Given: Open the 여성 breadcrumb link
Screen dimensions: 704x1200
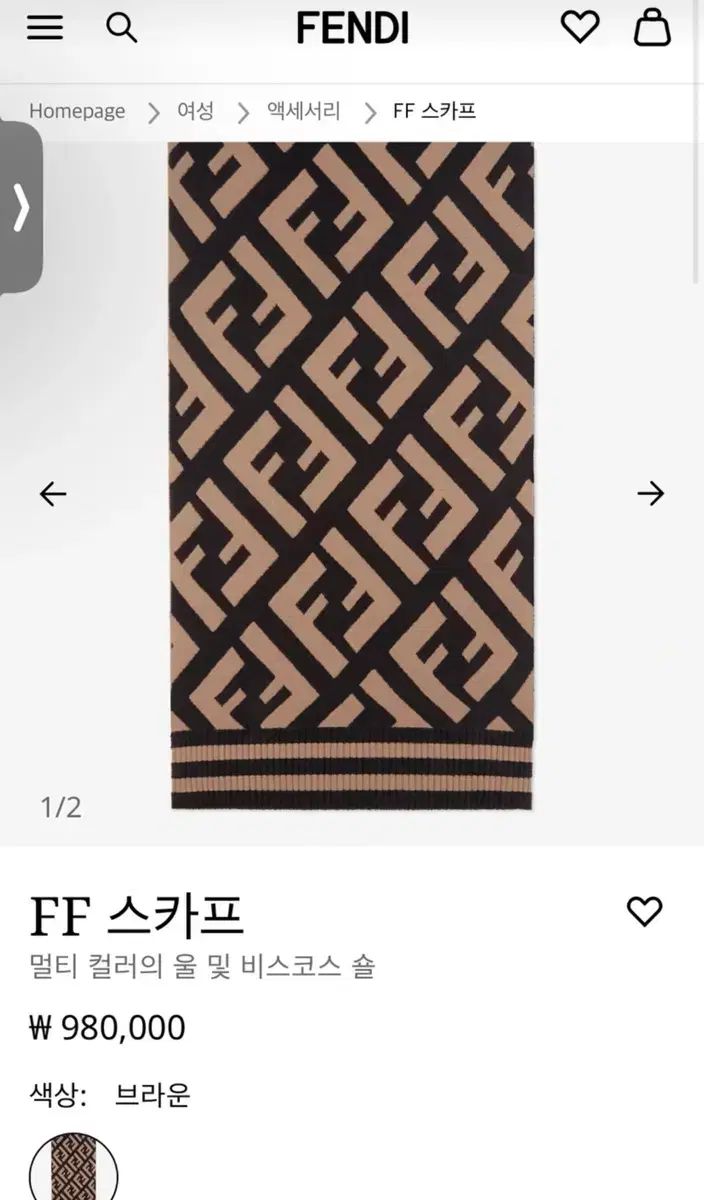Looking at the screenshot, I should click(195, 111).
